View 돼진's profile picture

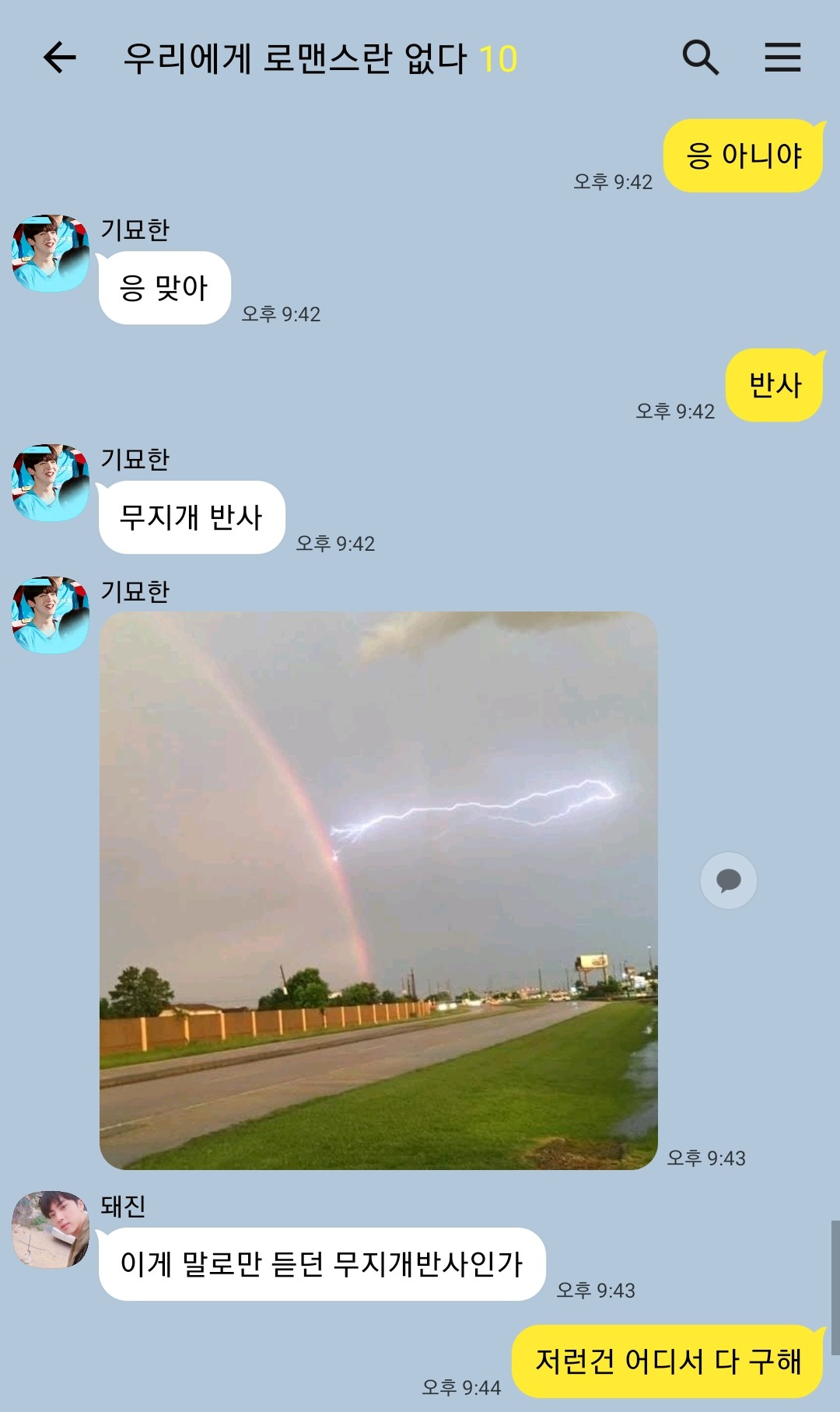pyautogui.click(x=51, y=1229)
